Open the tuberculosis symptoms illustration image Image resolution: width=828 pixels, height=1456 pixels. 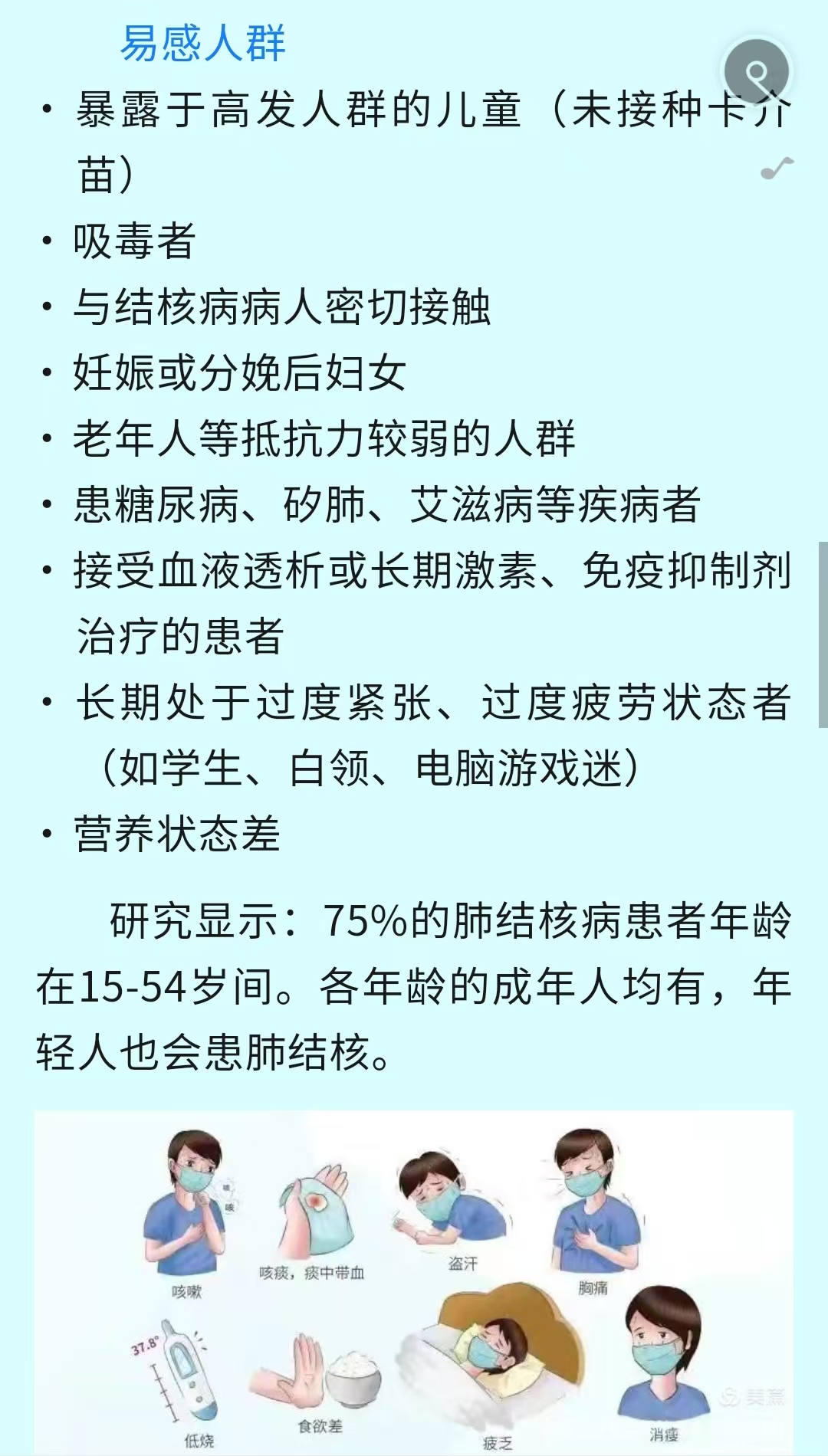tap(414, 1281)
